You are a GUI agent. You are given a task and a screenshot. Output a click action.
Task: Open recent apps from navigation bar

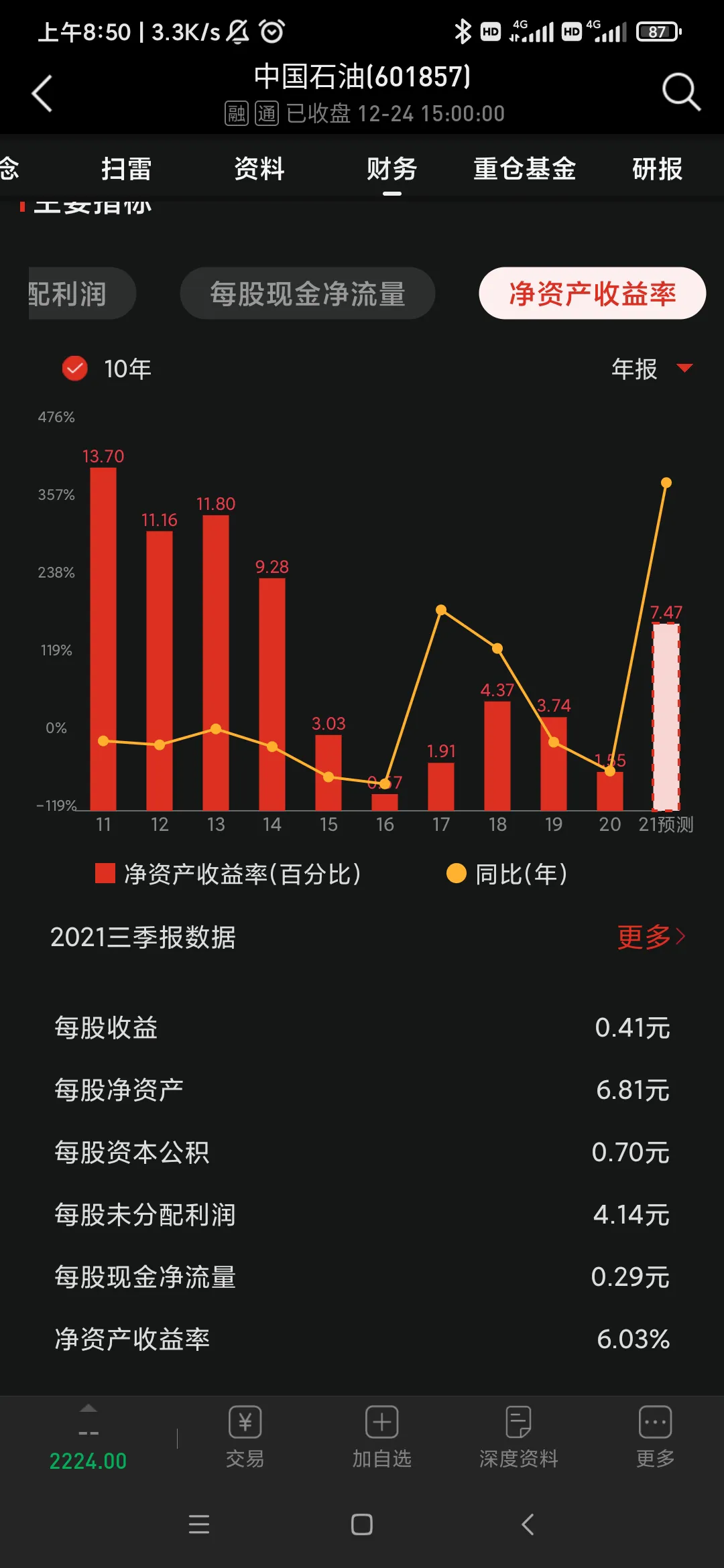199,1524
